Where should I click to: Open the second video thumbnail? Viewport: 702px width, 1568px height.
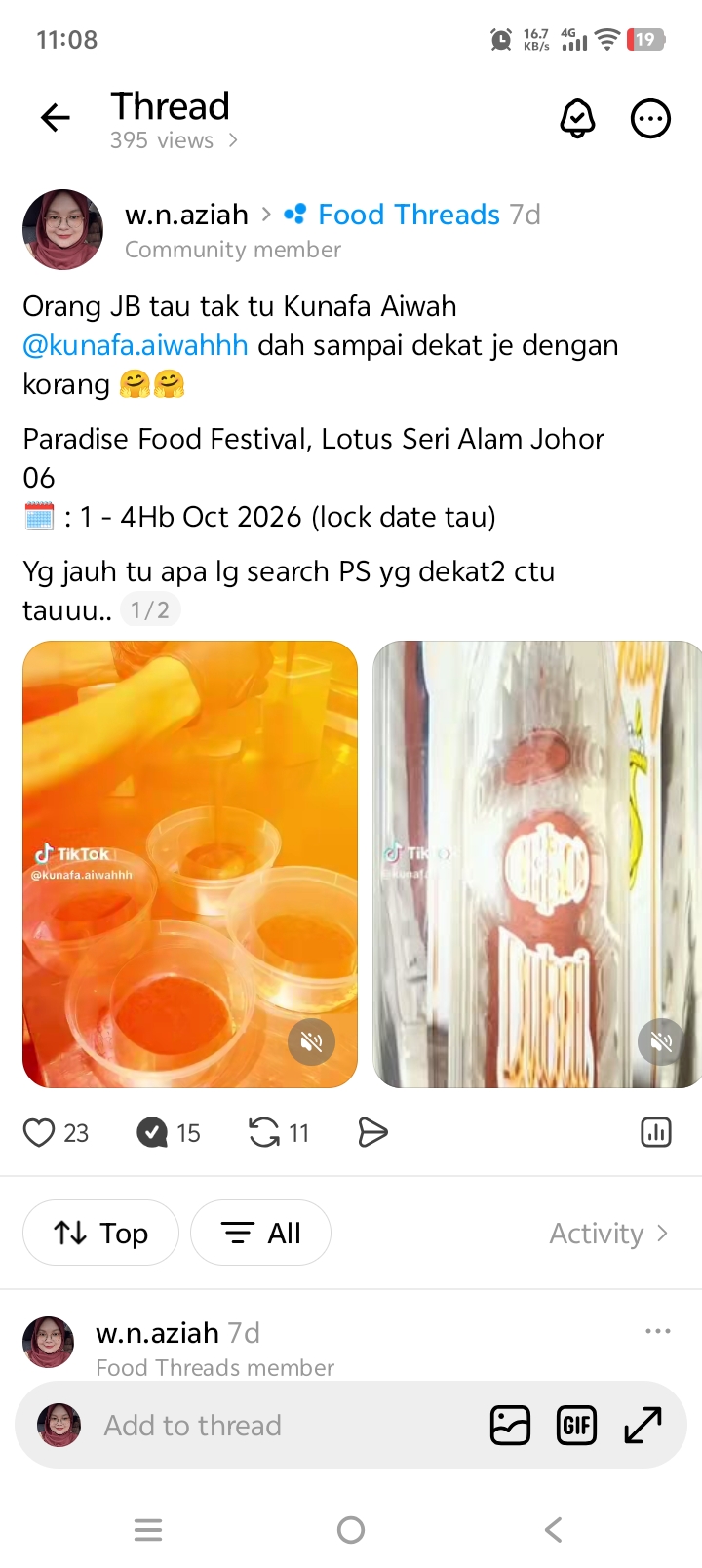tap(537, 864)
